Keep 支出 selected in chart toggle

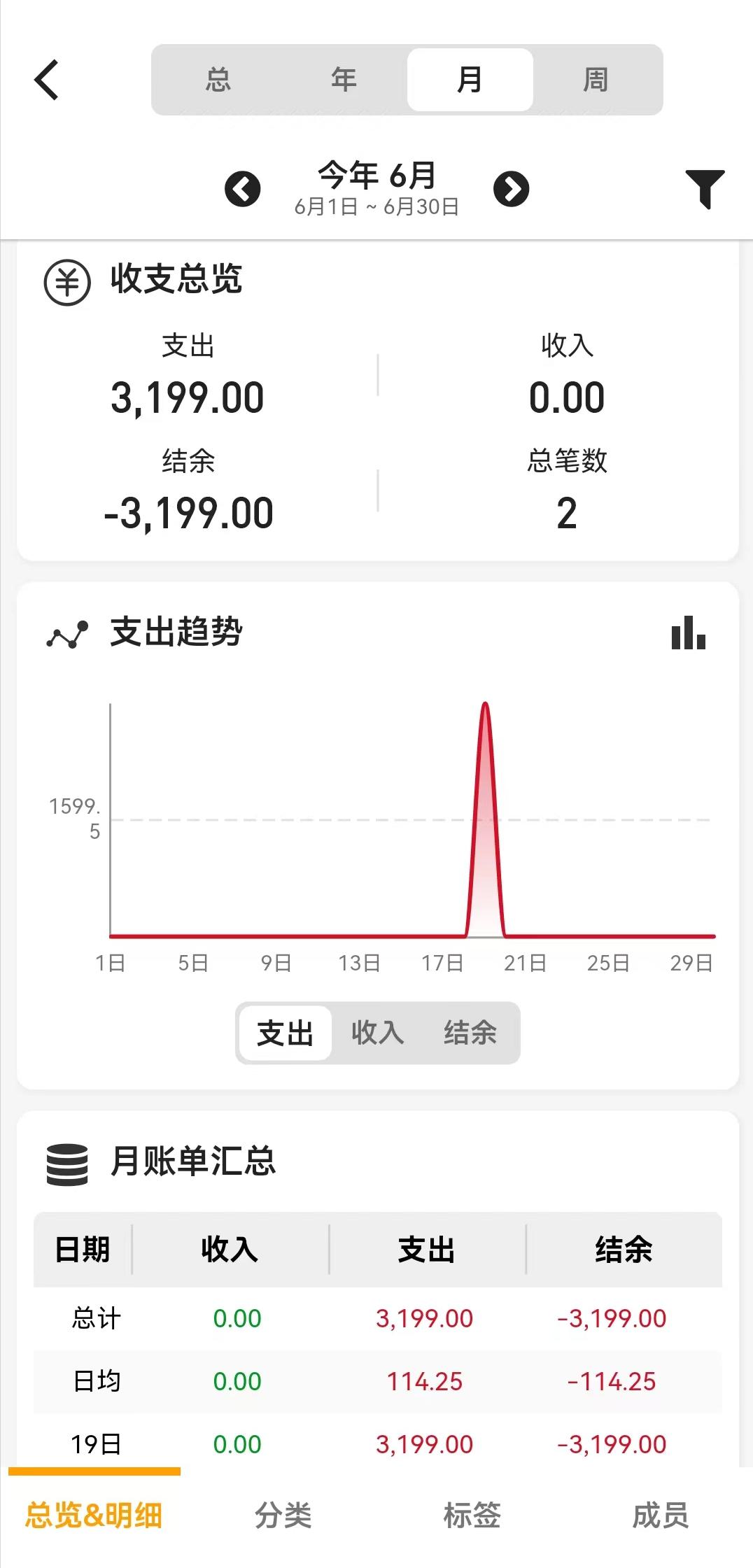pyautogui.click(x=284, y=1033)
